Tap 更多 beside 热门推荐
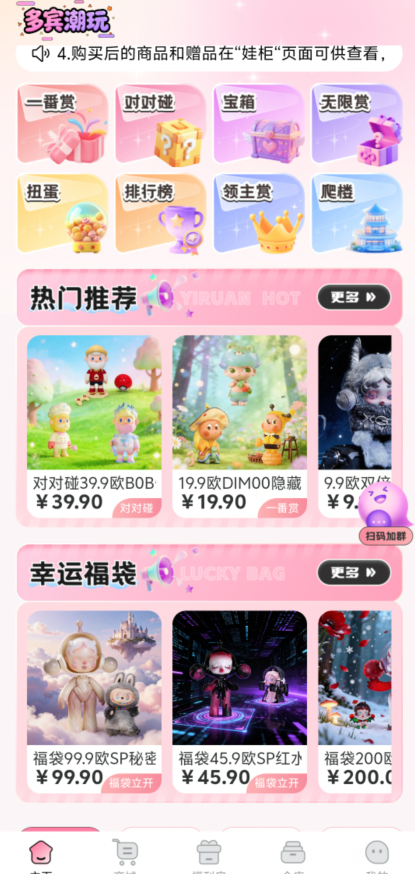This screenshot has width=415, height=874. click(354, 297)
